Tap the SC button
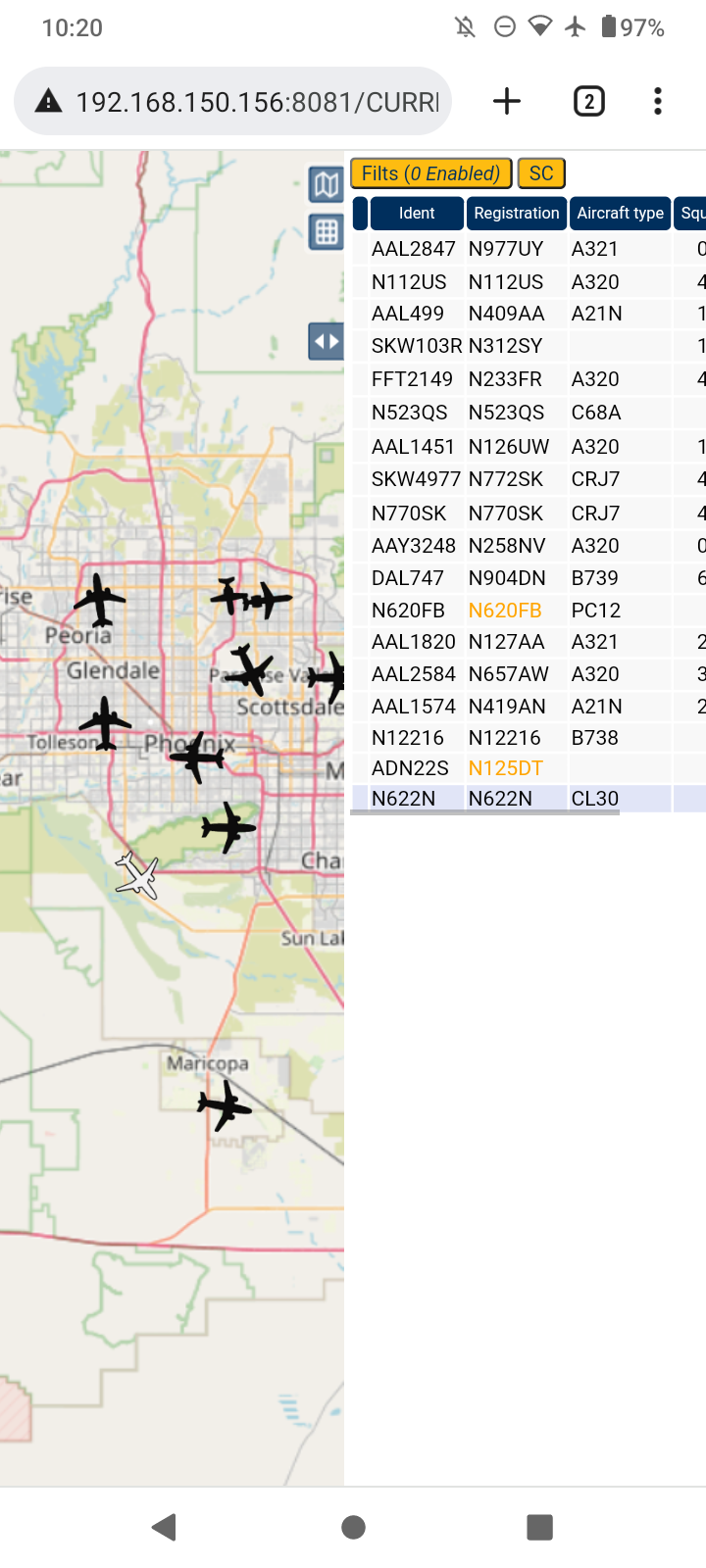The image size is (706, 1568). (541, 173)
